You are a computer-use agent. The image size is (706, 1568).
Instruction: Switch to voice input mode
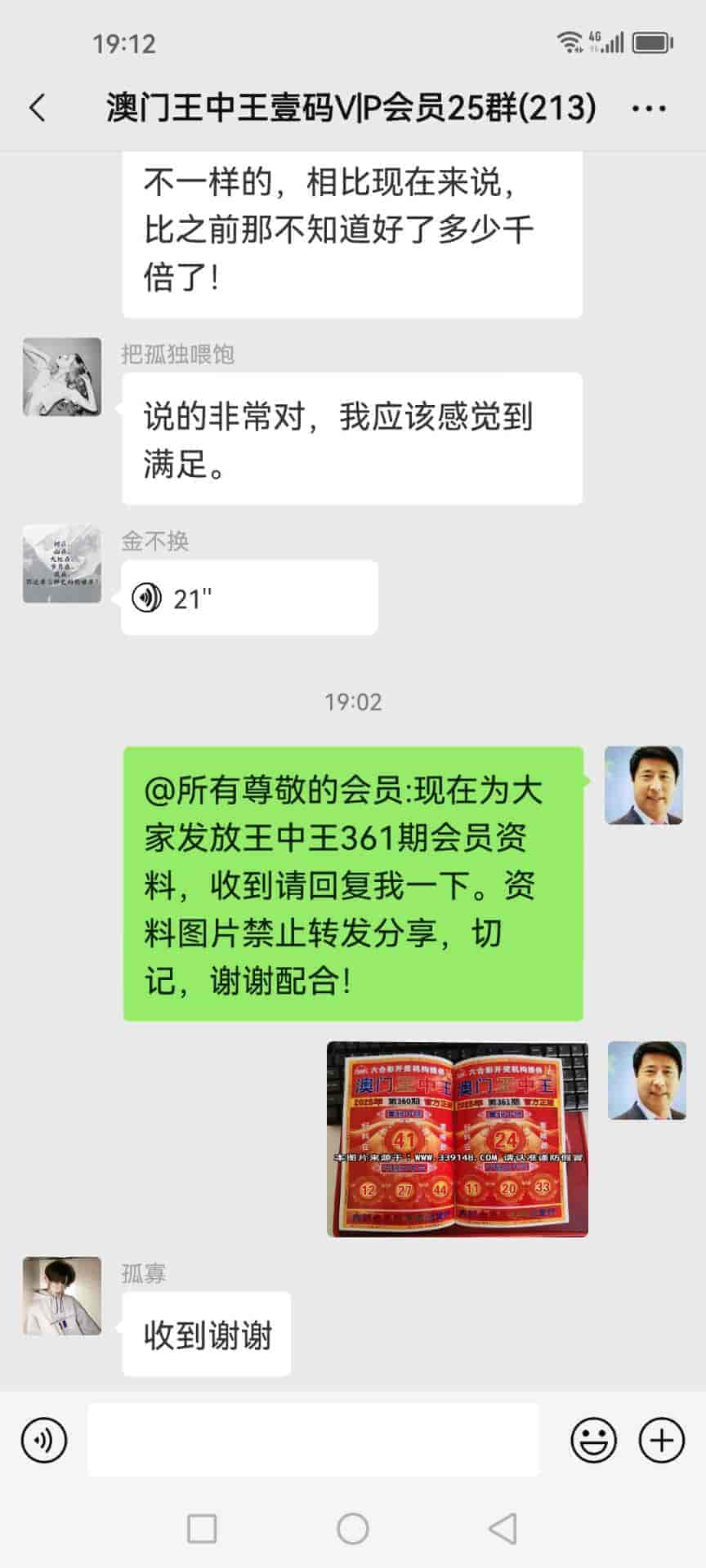44,1440
